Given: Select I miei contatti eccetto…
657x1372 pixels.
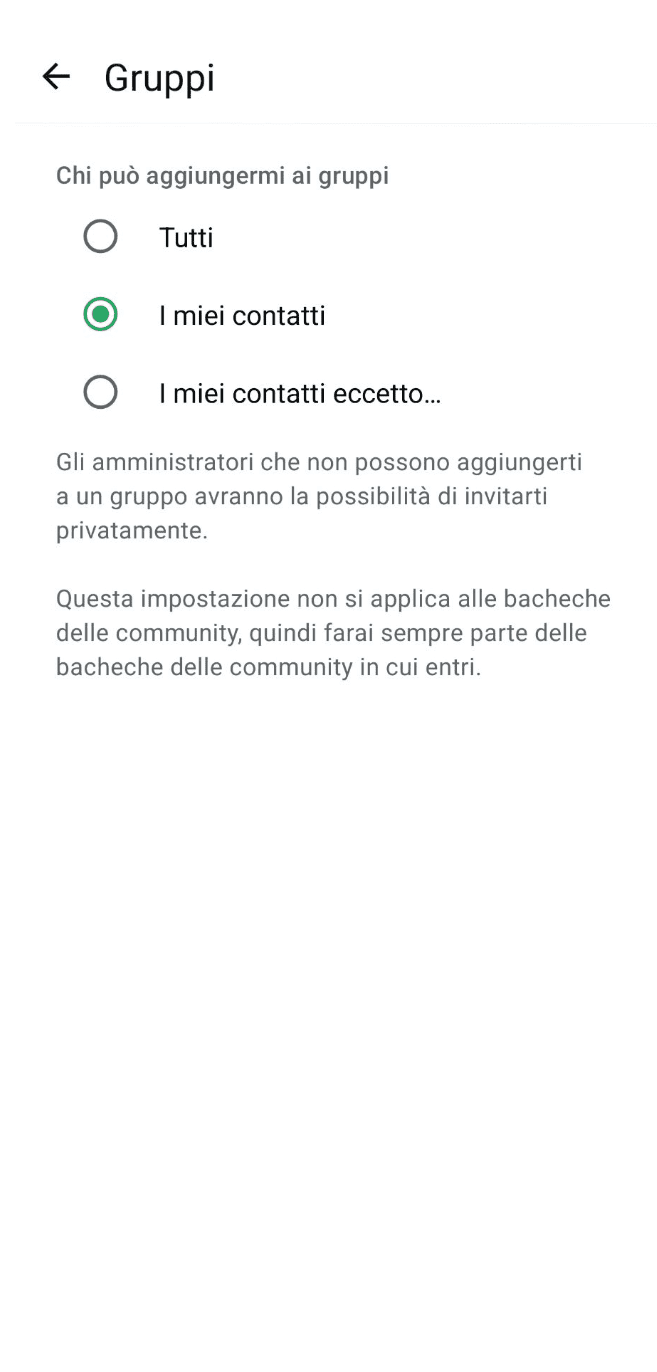Looking at the screenshot, I should click(100, 393).
